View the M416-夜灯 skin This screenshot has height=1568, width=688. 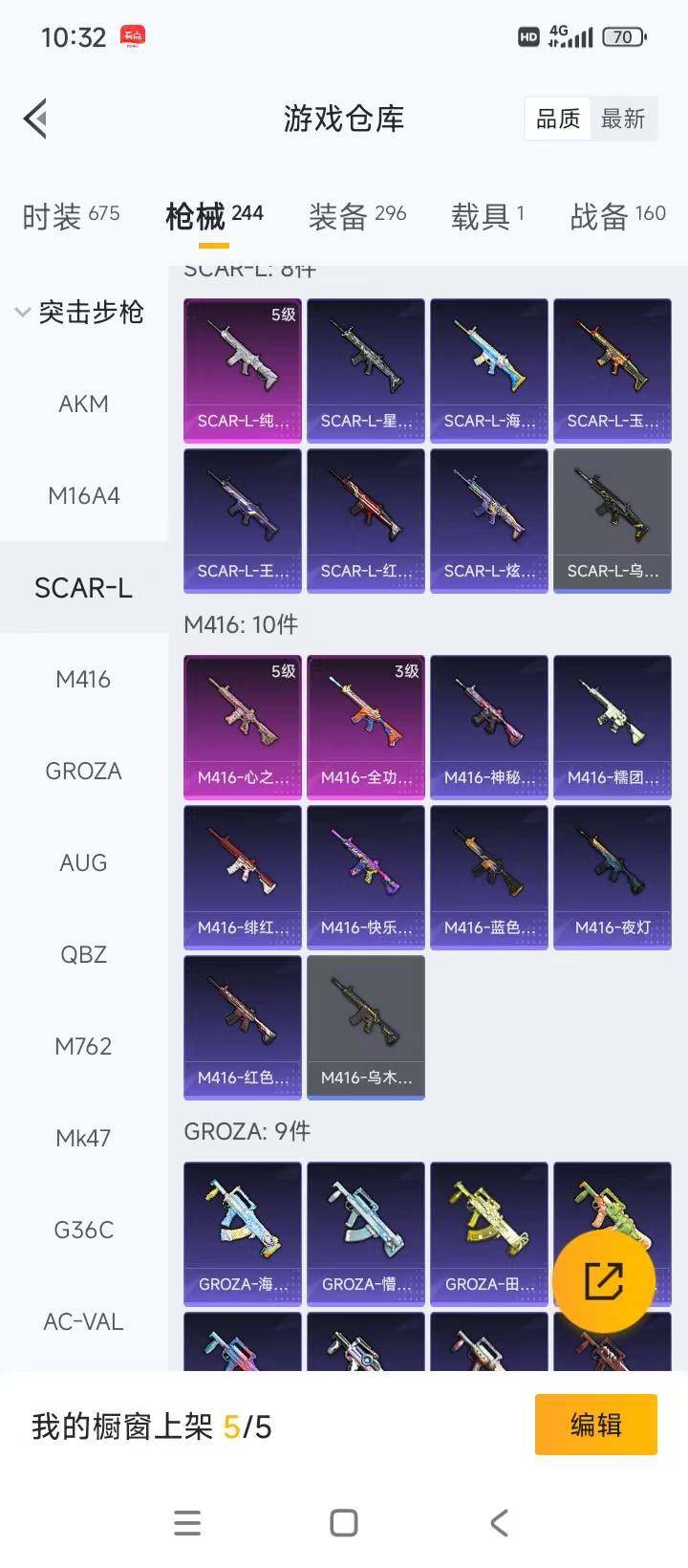tap(613, 877)
